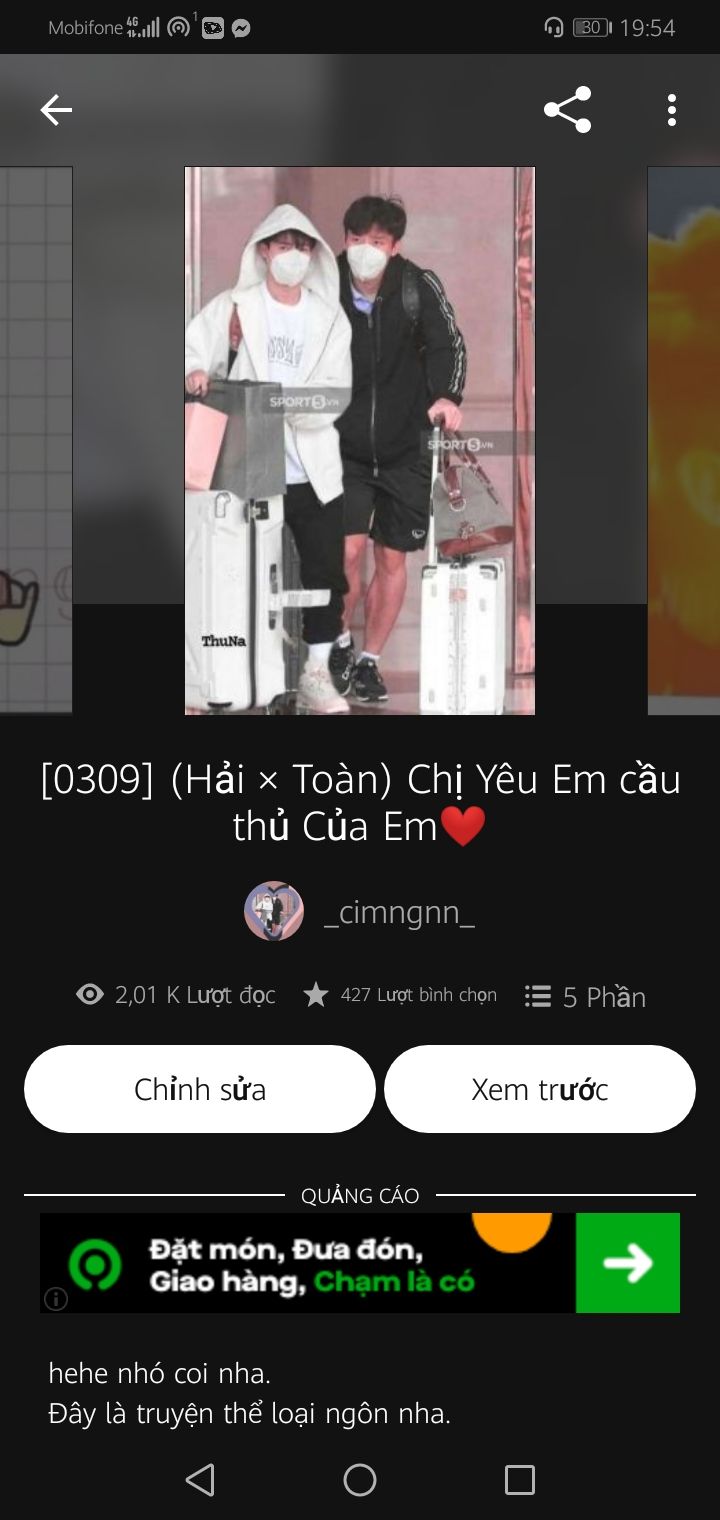Share this story
The image size is (720, 1520).
[567, 110]
